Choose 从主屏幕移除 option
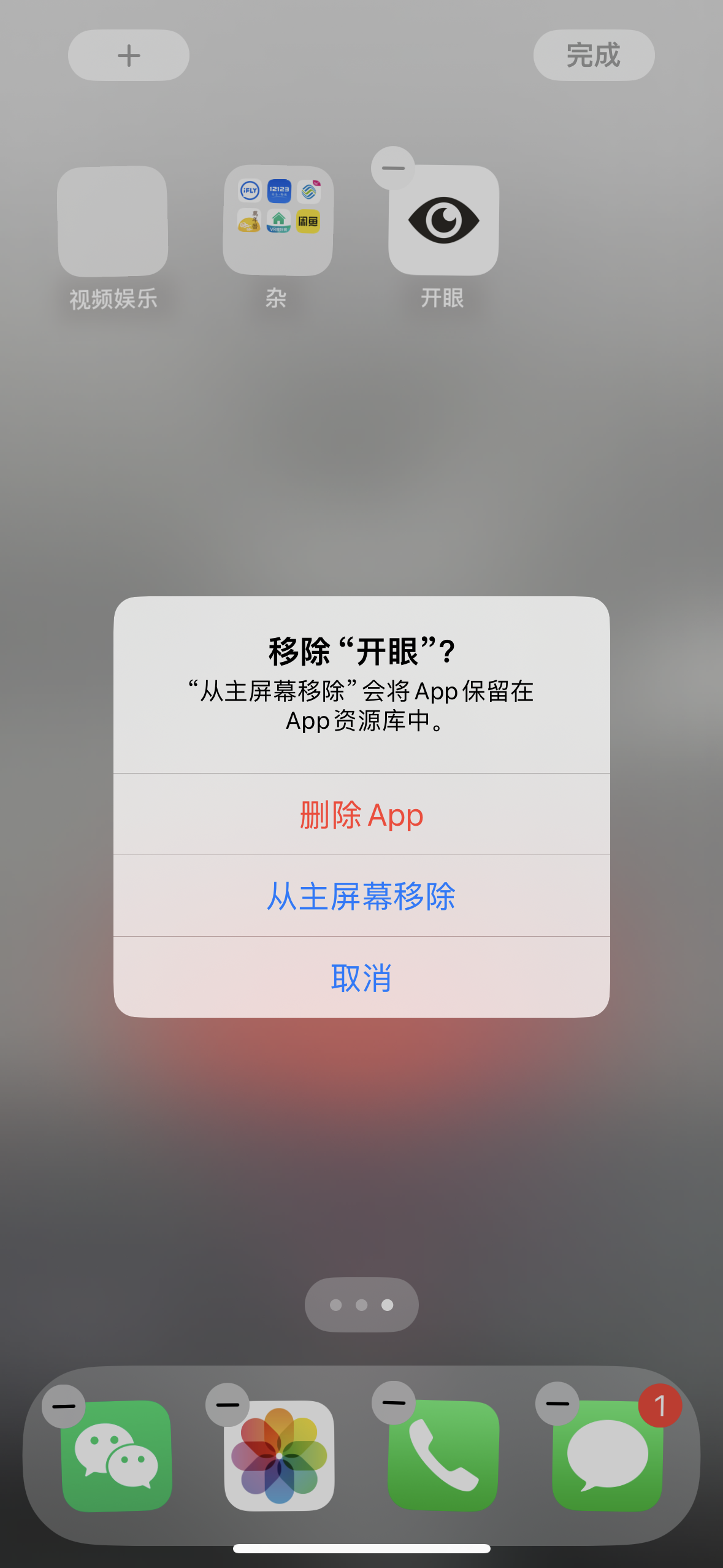Image resolution: width=723 pixels, height=1568 pixels. tap(361, 896)
